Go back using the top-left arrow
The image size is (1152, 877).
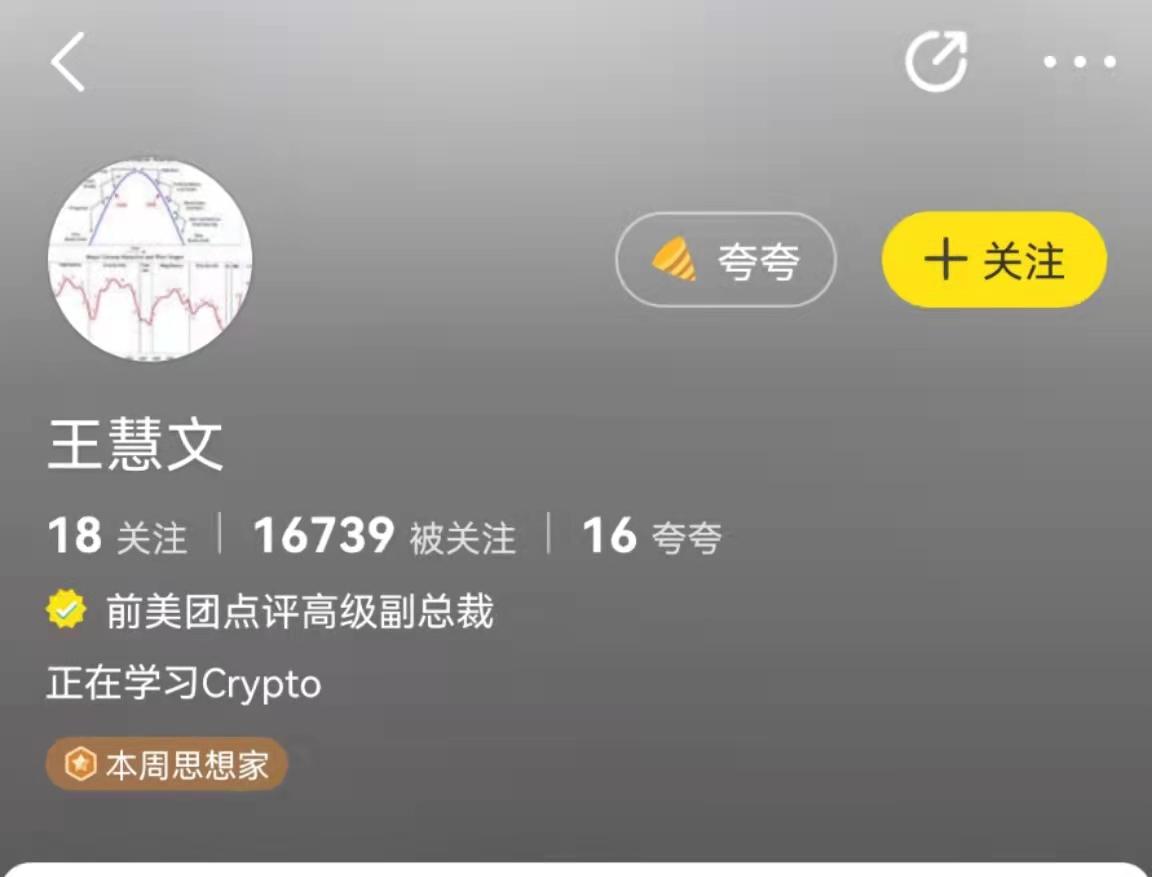68,62
